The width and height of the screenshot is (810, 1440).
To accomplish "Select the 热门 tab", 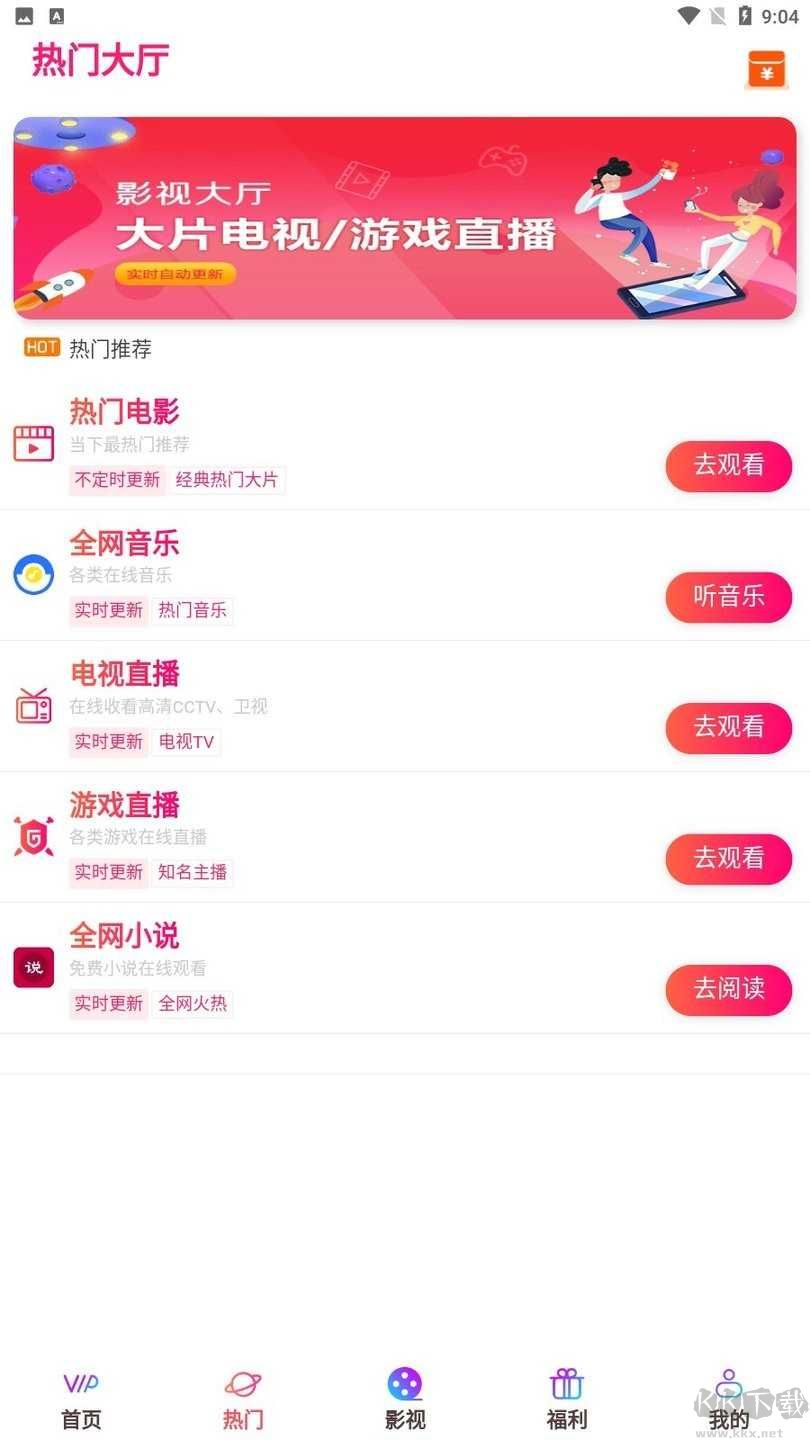I will pos(243,1400).
